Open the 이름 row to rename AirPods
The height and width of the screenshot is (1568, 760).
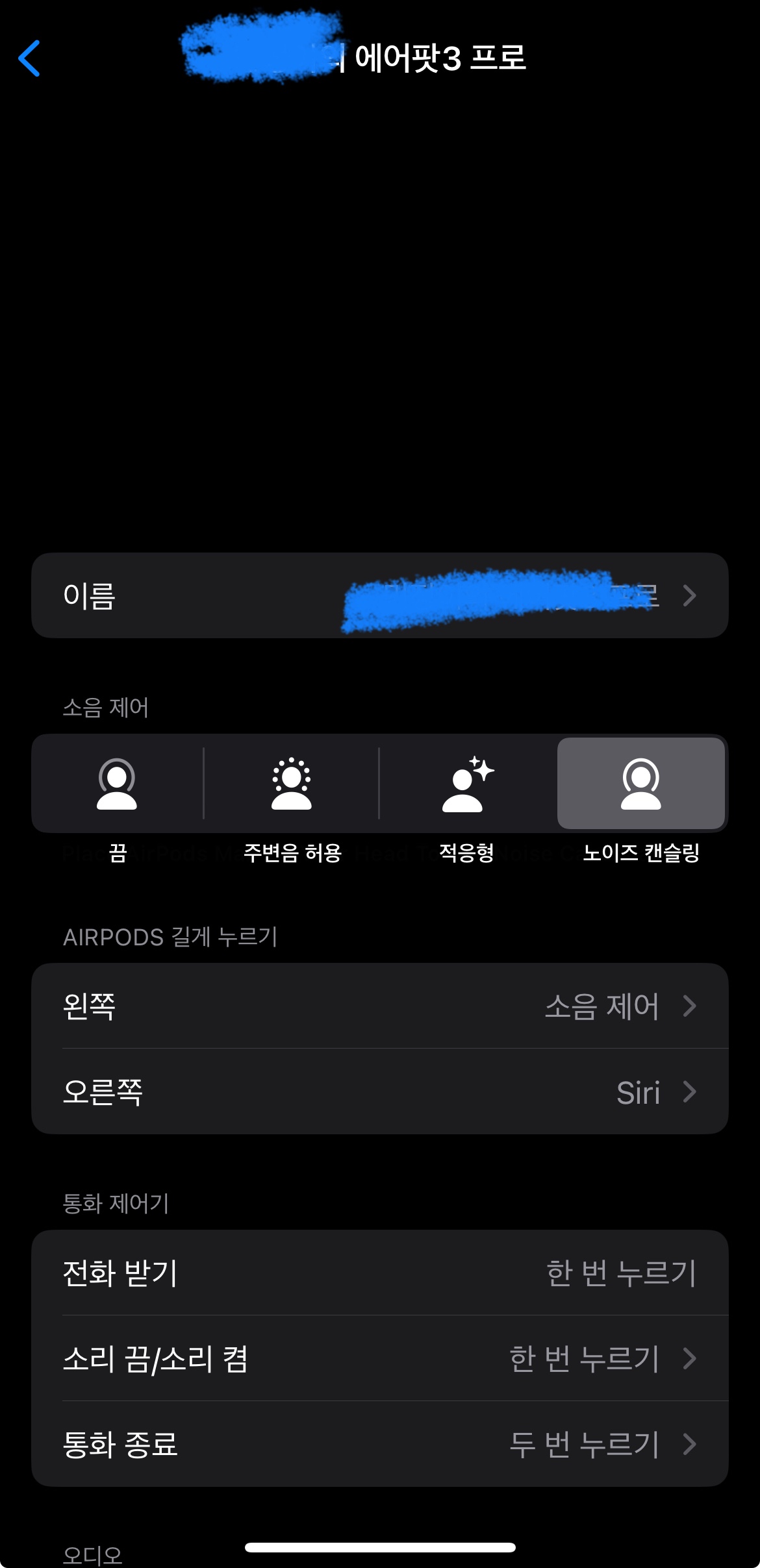click(379, 595)
